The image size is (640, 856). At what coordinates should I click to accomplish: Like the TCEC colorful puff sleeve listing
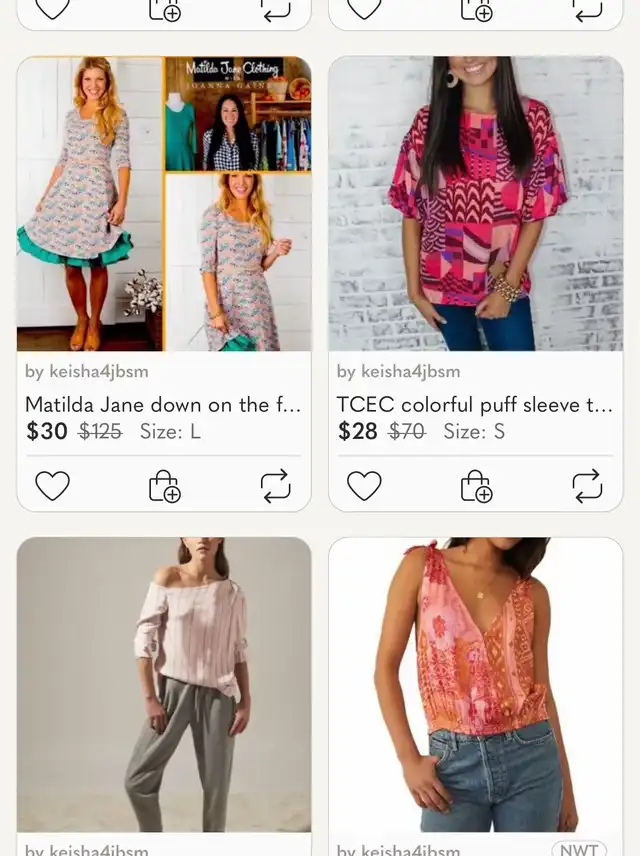click(x=364, y=486)
